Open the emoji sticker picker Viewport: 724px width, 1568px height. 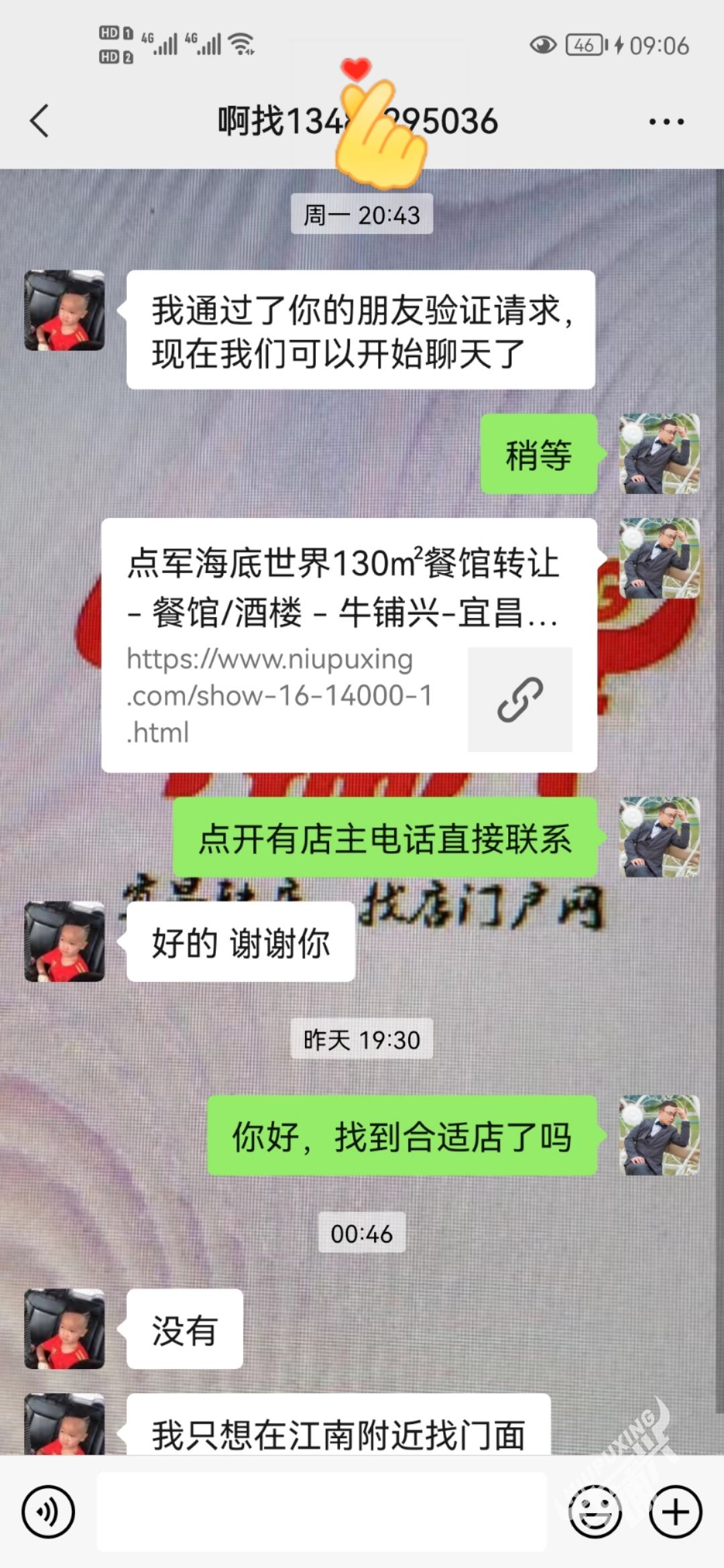click(595, 1512)
